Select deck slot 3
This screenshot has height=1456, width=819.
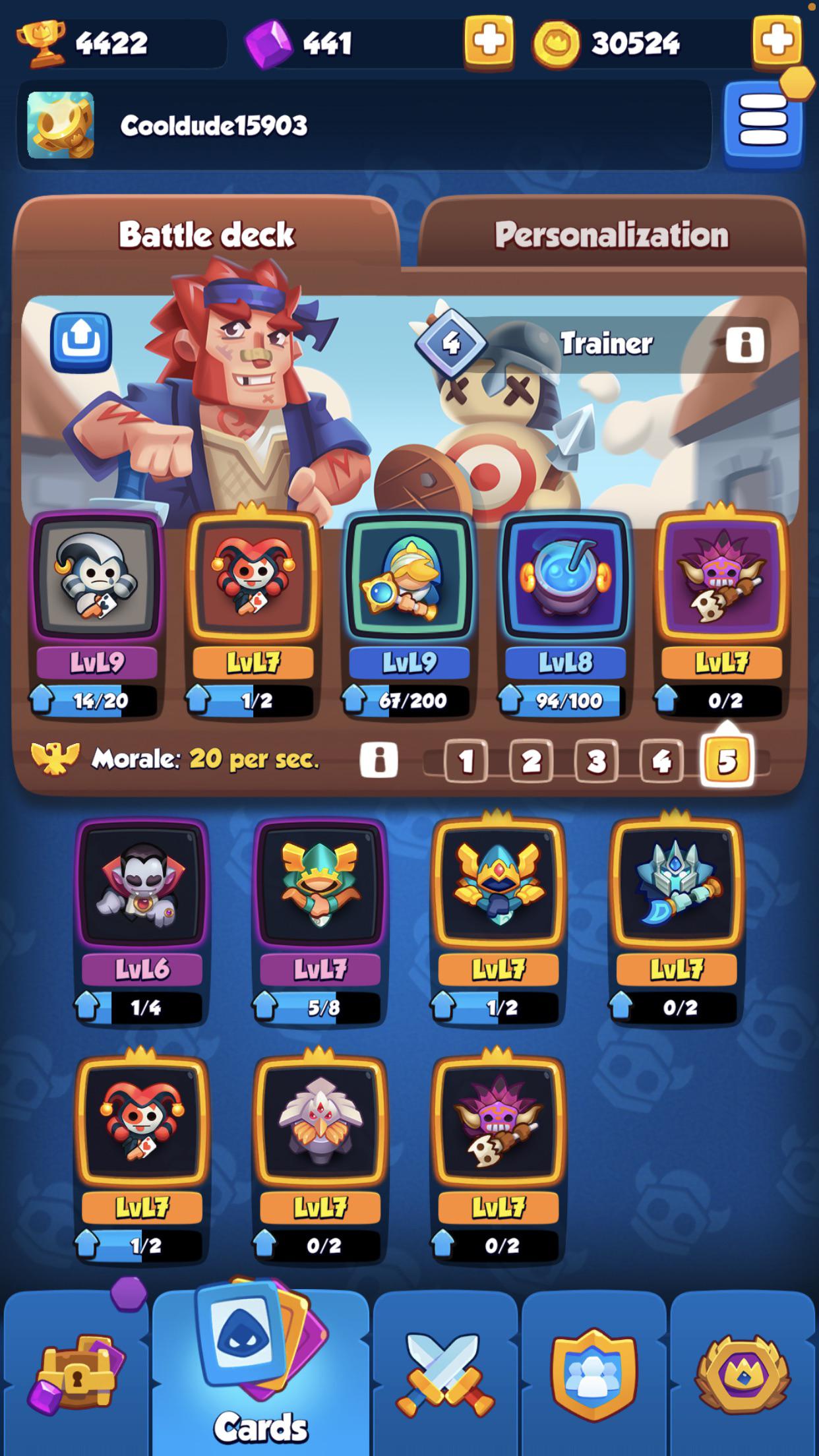pyautogui.click(x=596, y=760)
